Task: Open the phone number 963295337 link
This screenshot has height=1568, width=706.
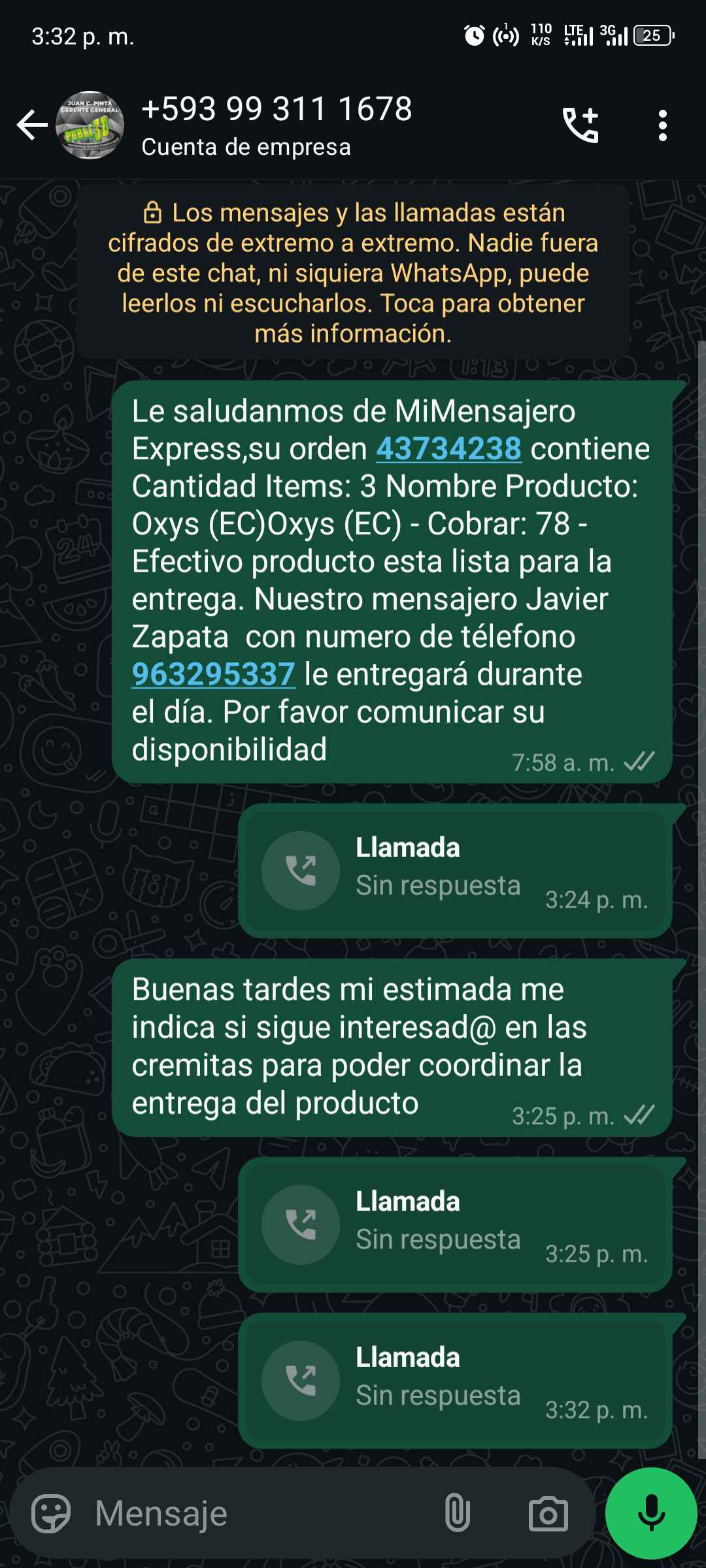Action: pyautogui.click(x=213, y=674)
